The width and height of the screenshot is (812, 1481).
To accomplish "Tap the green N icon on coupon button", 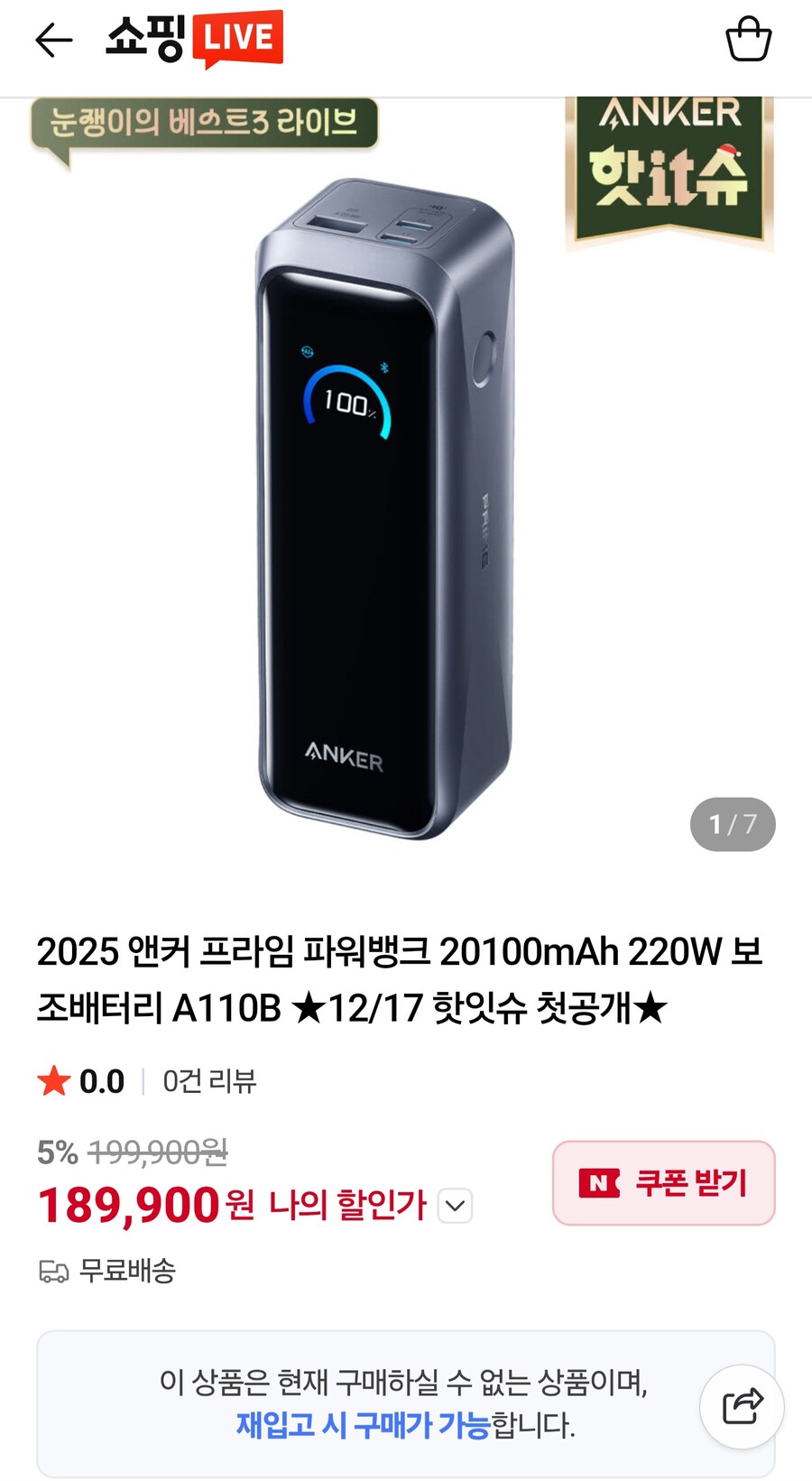I will coord(599,1183).
